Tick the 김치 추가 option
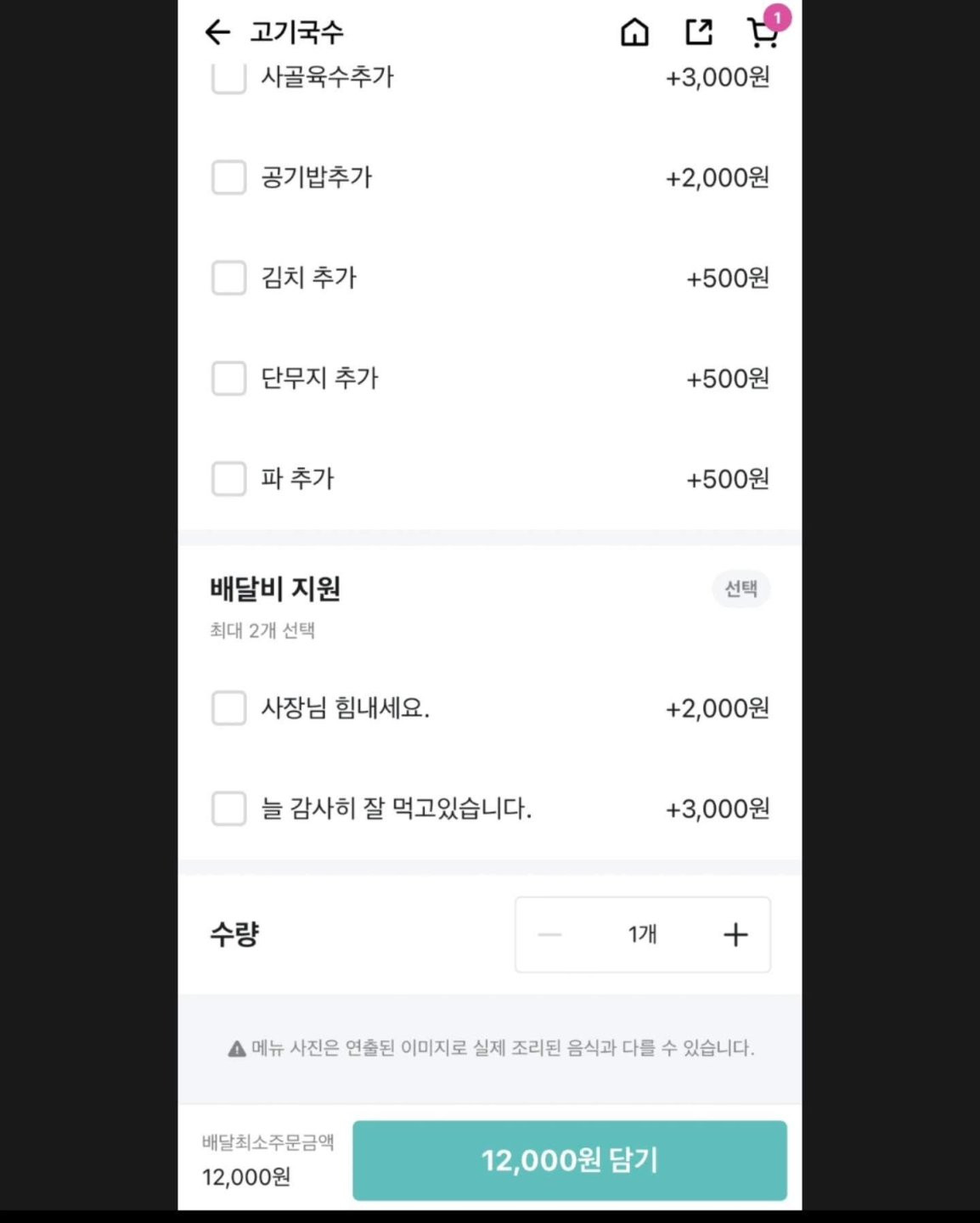Image resolution: width=980 pixels, height=1223 pixels. coord(228,278)
